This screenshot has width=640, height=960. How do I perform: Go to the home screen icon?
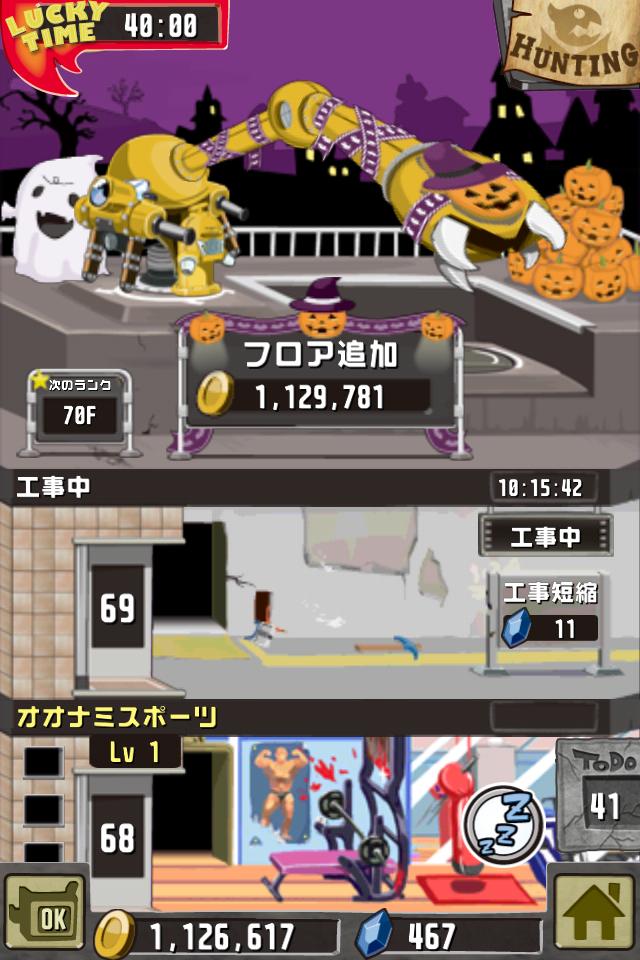coord(594,914)
